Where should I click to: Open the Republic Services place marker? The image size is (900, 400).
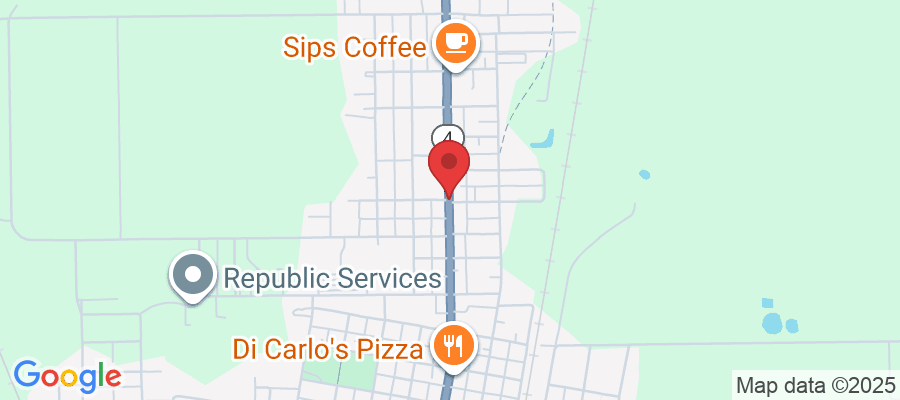192,274
